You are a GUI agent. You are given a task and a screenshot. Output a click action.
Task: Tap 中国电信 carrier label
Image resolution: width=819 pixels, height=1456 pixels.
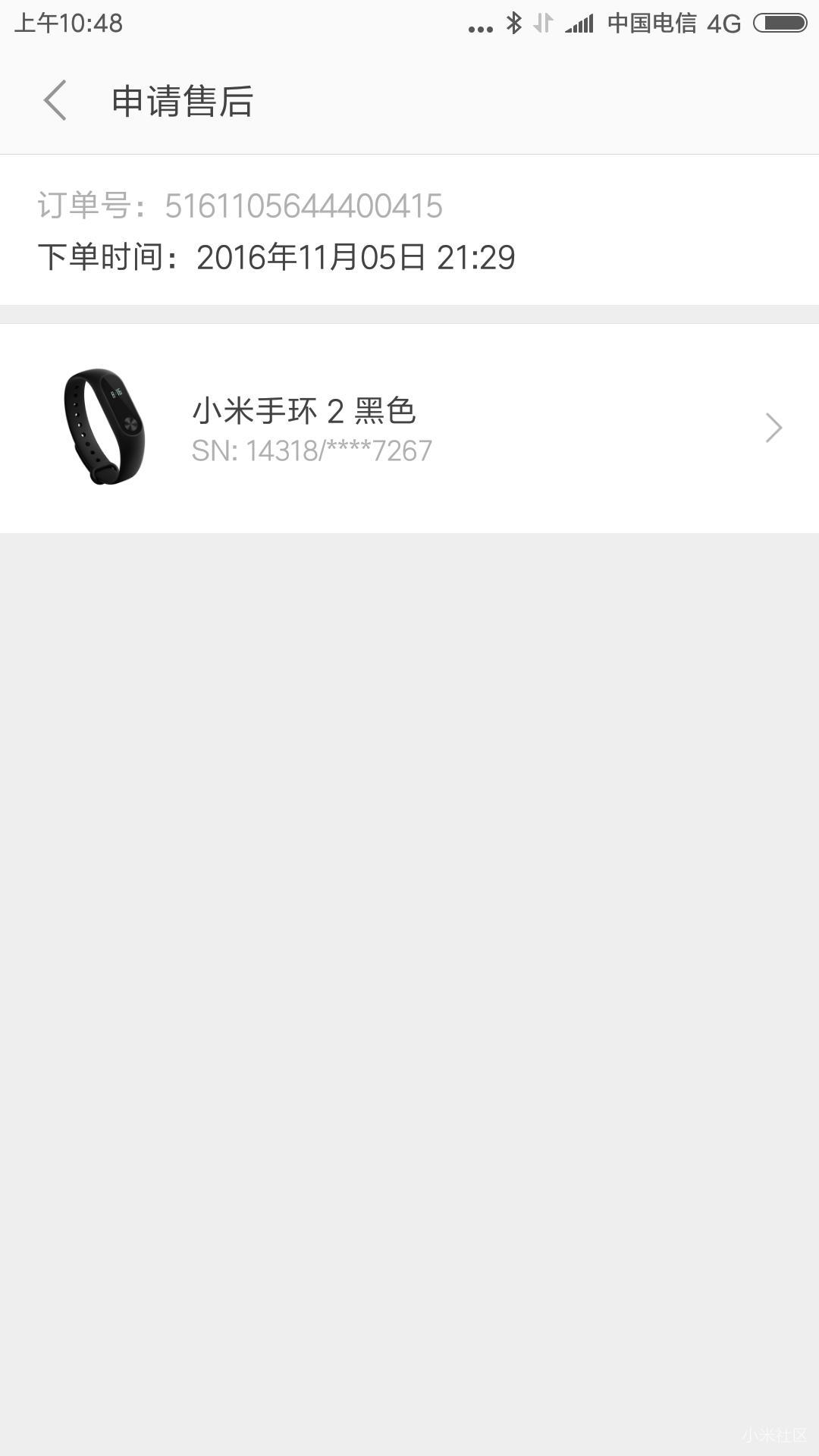pyautogui.click(x=650, y=24)
